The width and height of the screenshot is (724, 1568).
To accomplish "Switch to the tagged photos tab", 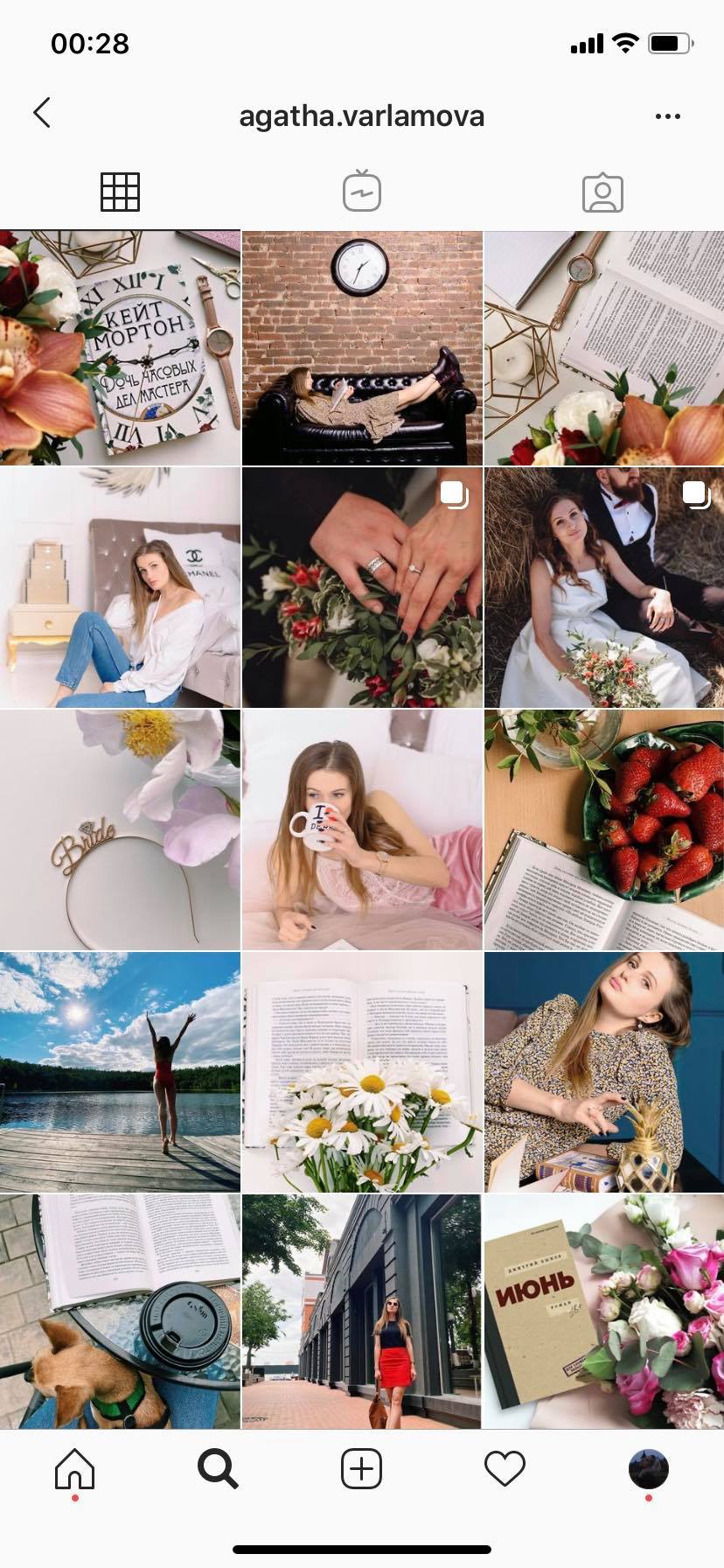I will click(602, 192).
